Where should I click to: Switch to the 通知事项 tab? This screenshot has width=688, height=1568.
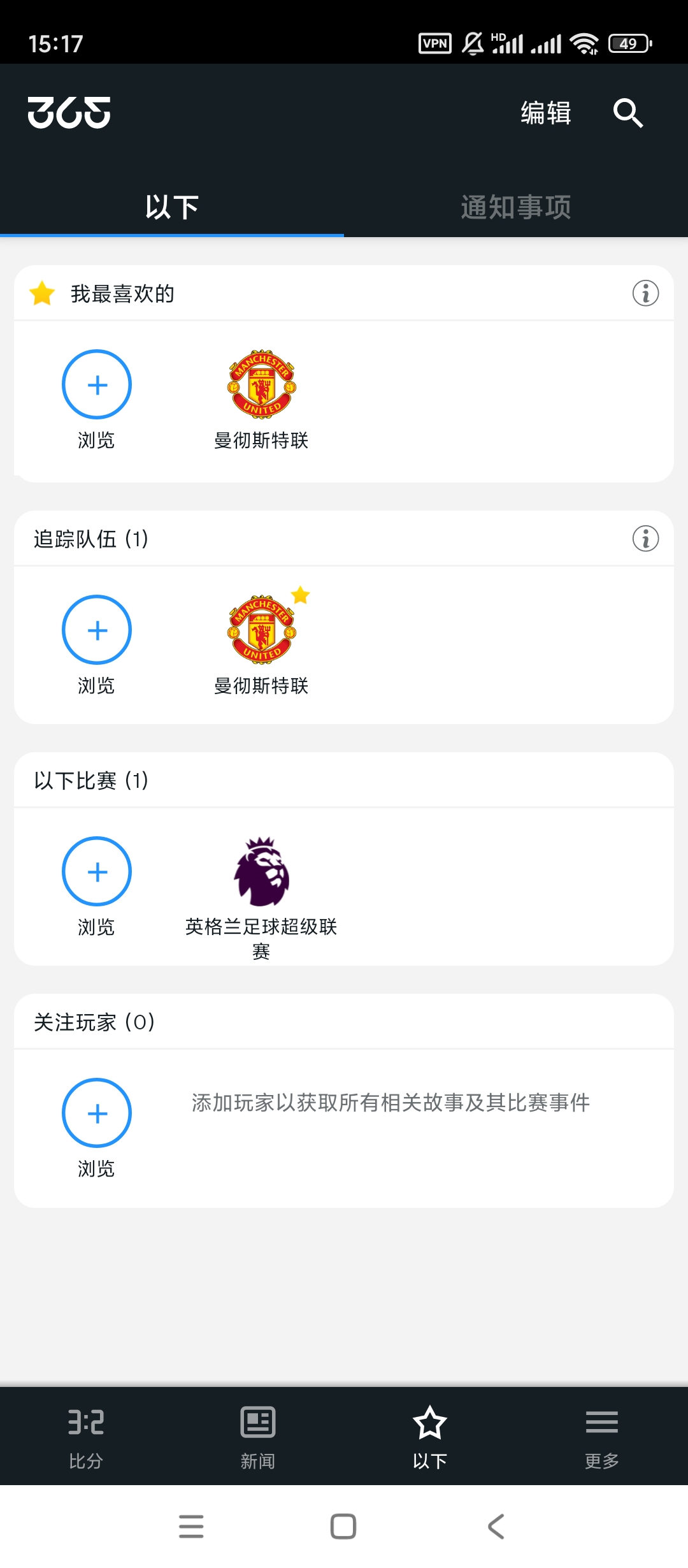515,207
